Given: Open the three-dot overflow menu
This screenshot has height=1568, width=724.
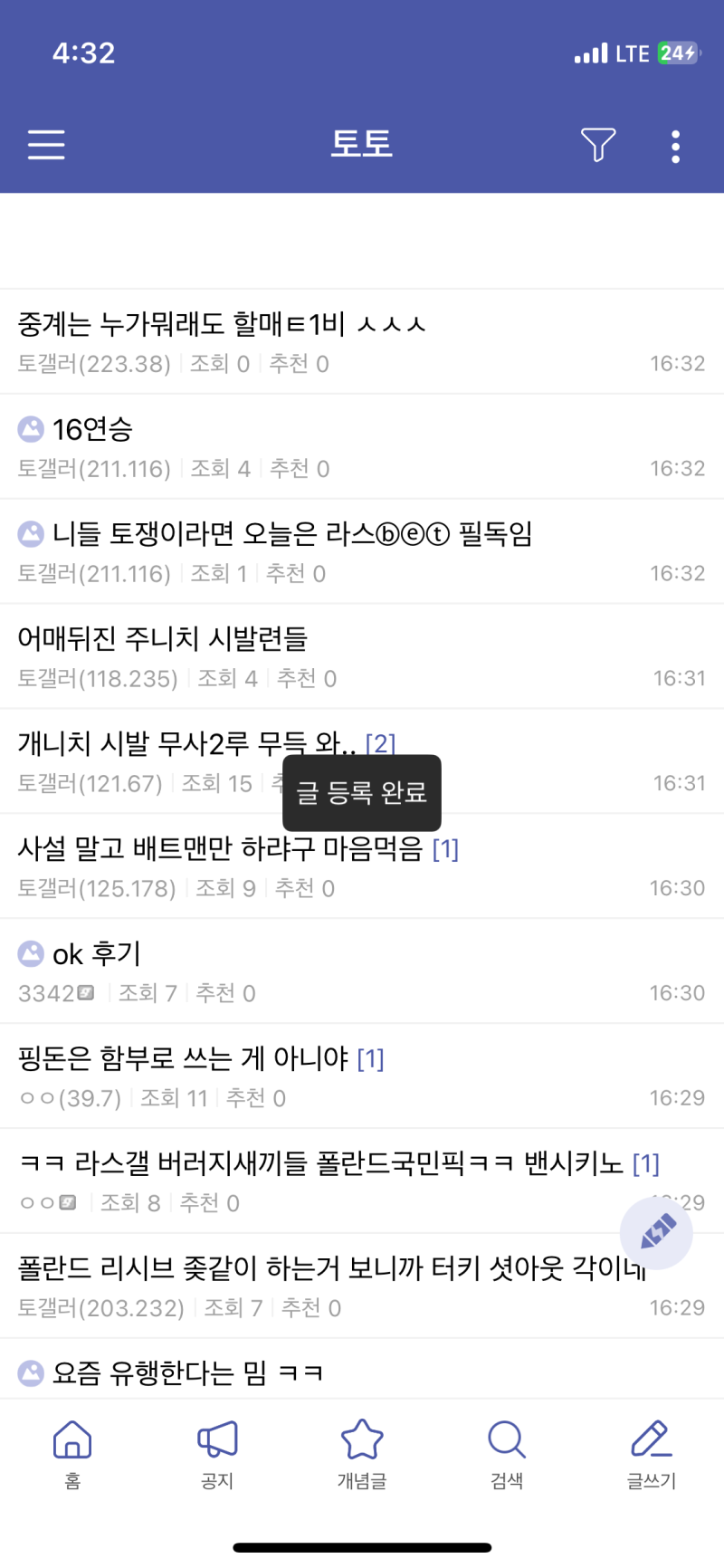Looking at the screenshot, I should coord(675,146).
